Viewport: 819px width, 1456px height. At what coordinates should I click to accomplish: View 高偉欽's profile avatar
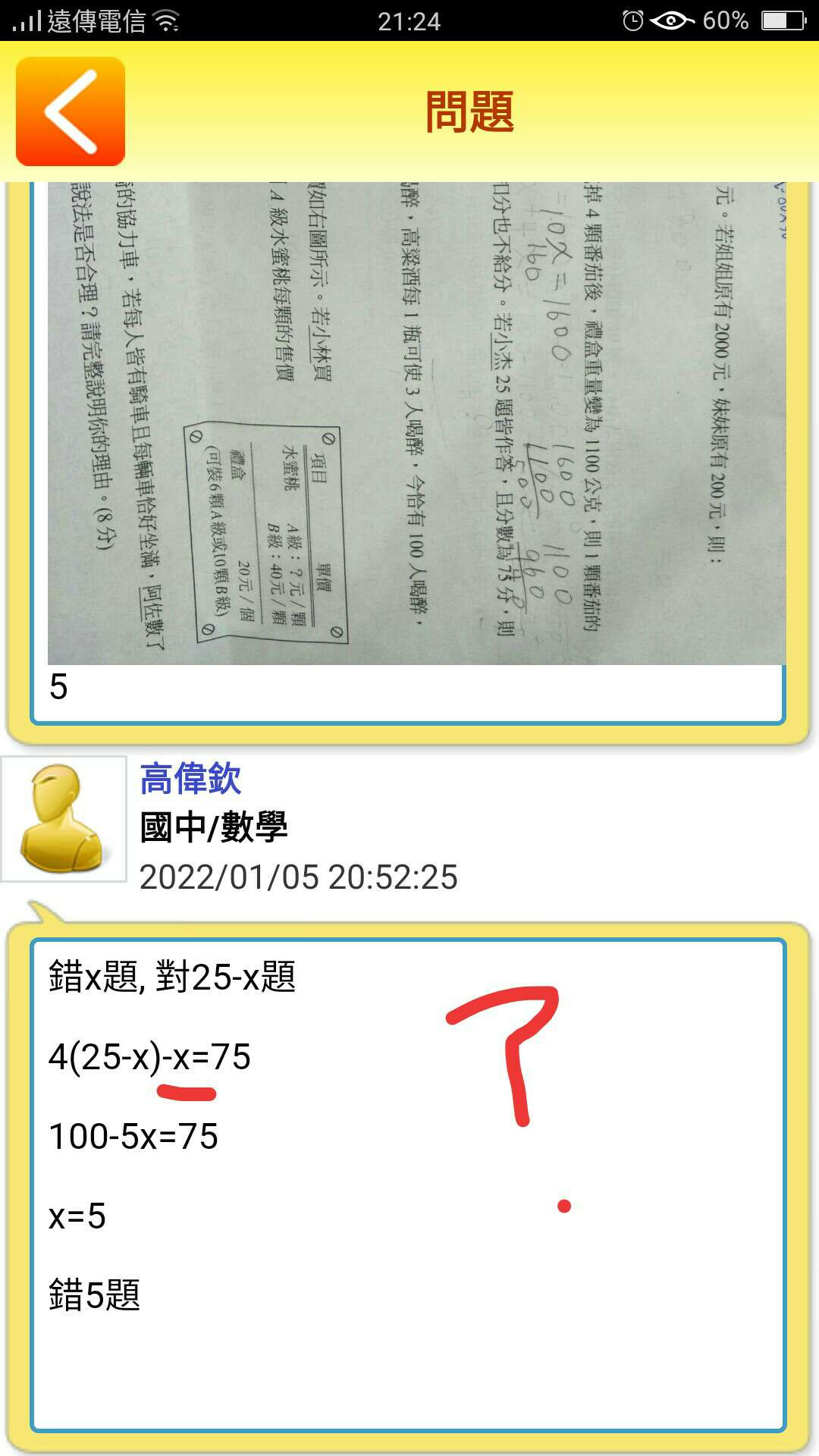tap(64, 819)
